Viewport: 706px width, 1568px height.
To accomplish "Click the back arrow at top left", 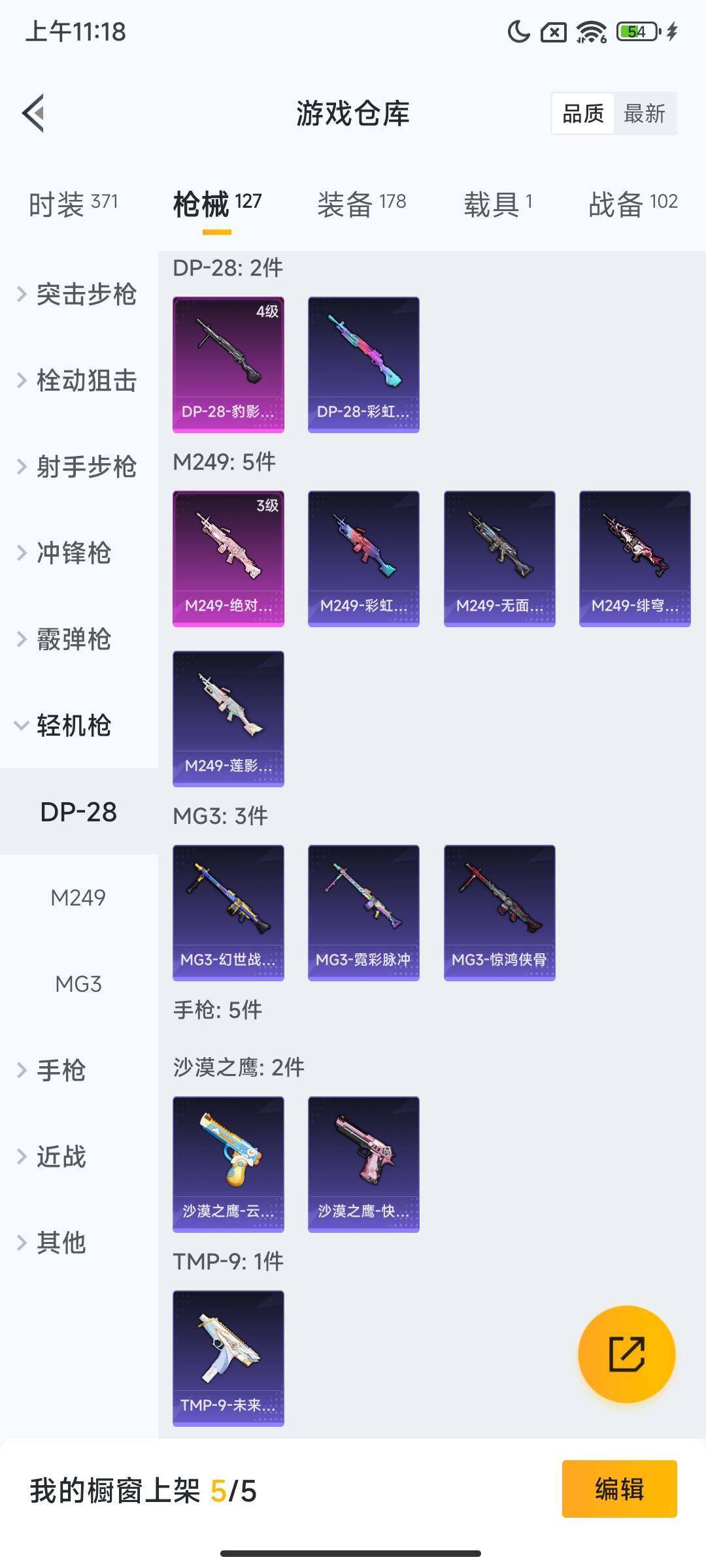I will pos(33,113).
